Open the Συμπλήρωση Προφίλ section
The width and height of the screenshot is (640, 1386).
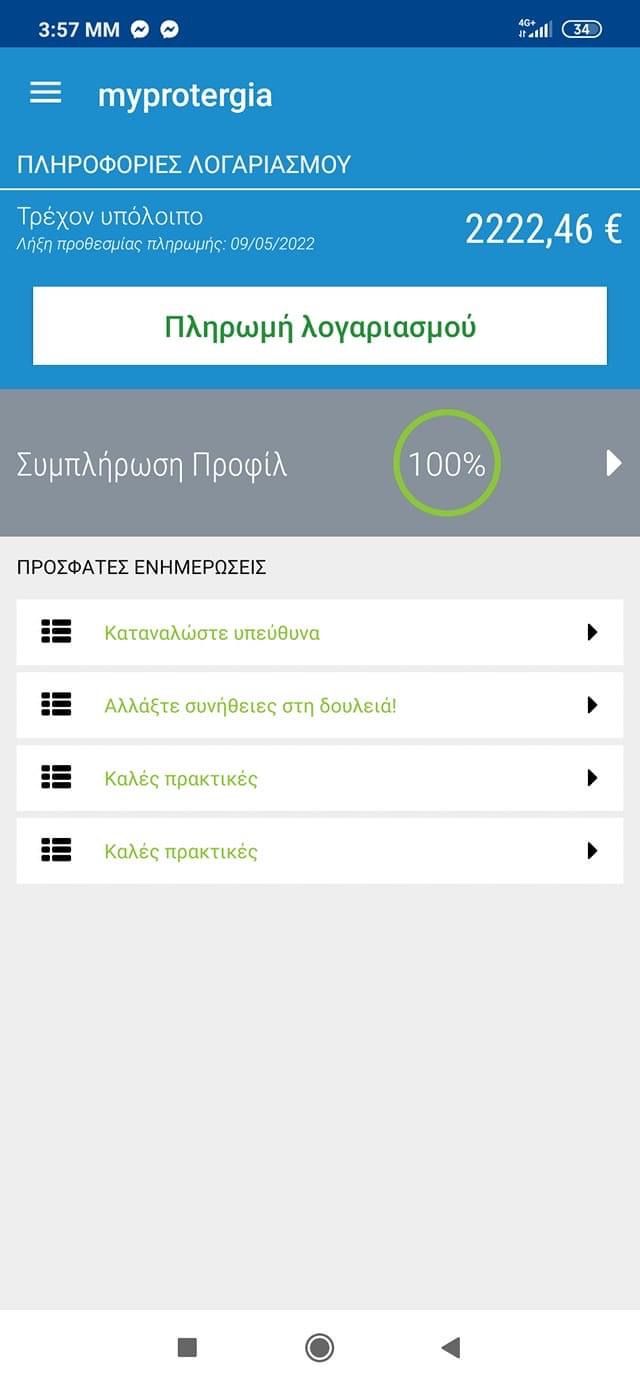(320, 464)
